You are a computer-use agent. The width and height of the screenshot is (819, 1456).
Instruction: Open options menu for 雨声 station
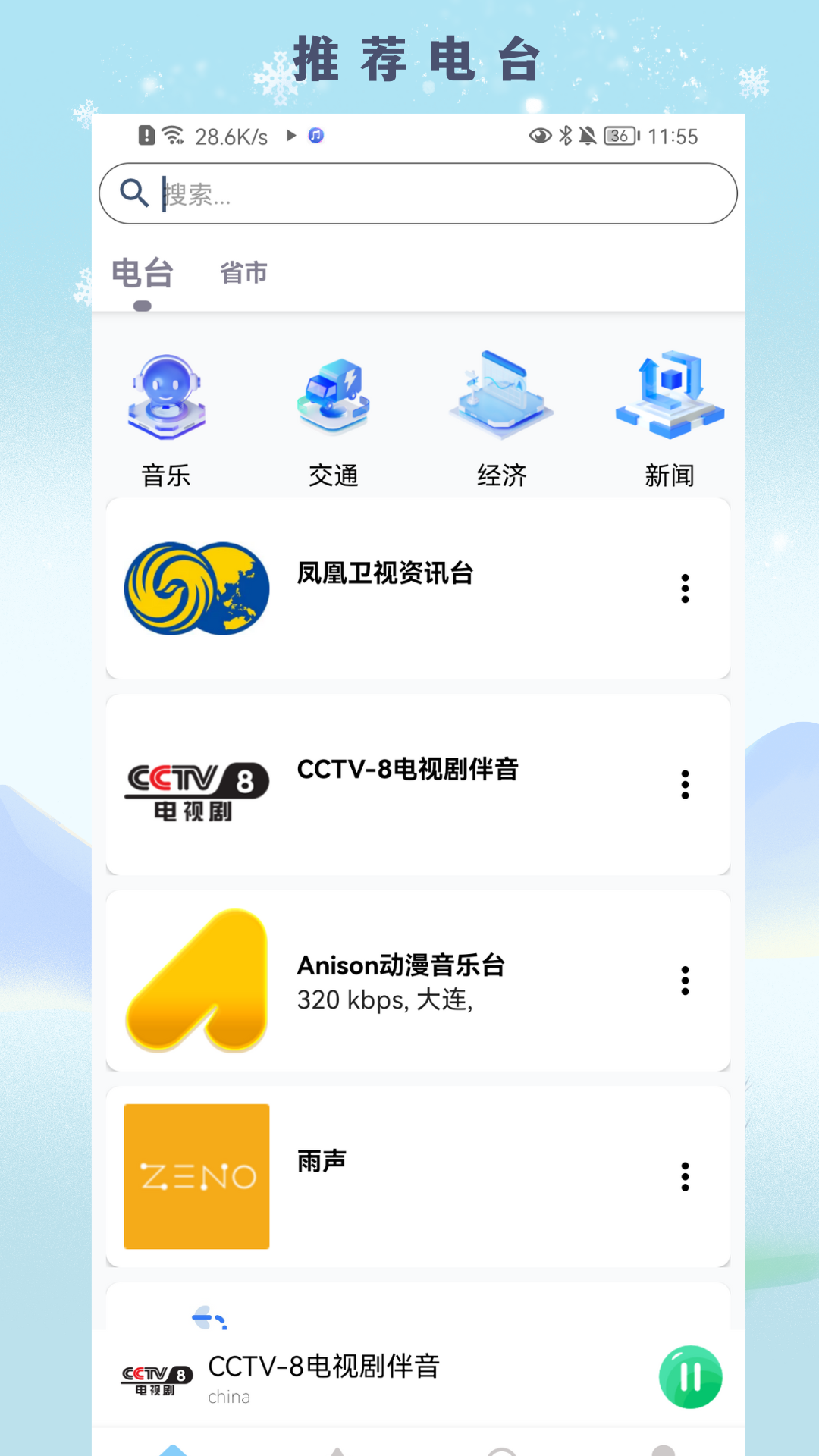[685, 1175]
